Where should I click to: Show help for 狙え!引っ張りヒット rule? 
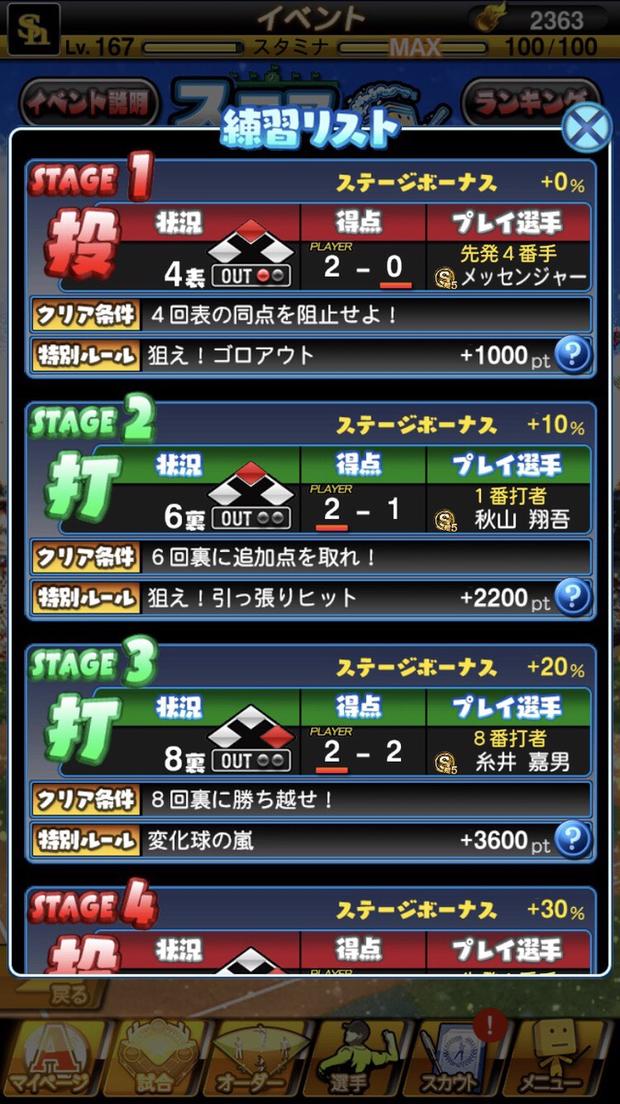click(573, 598)
